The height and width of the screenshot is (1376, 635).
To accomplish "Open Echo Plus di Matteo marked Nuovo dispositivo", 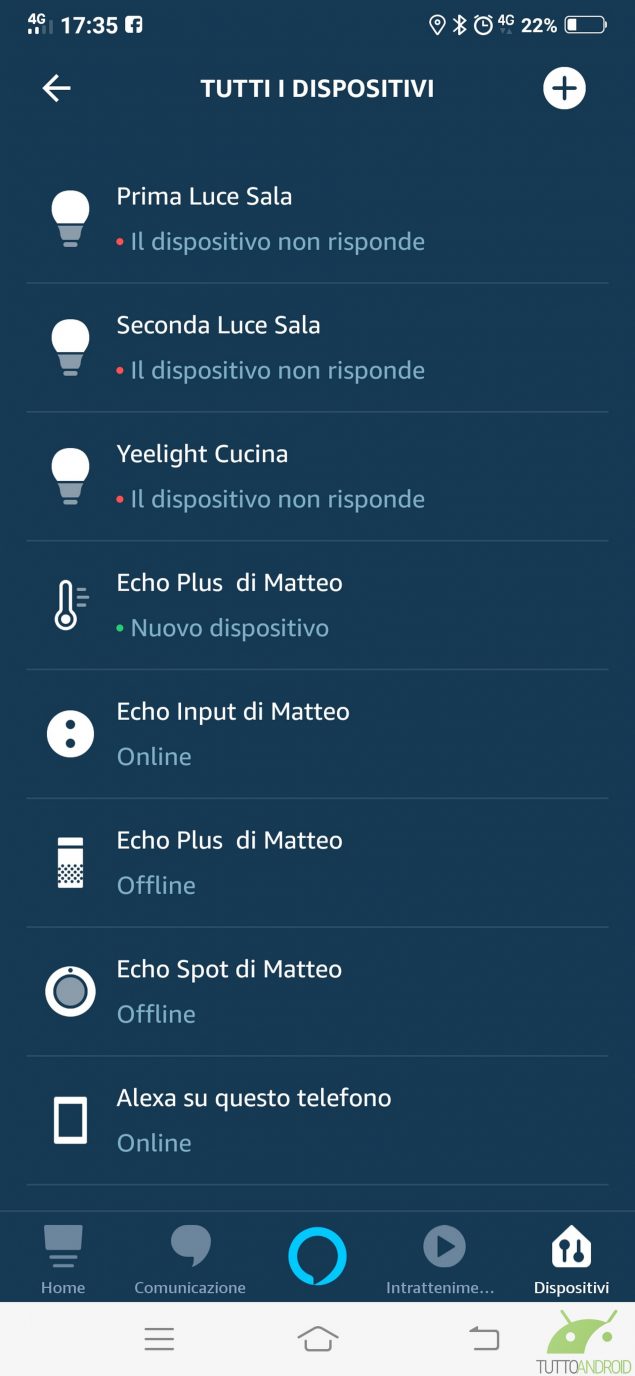I will (x=316, y=605).
